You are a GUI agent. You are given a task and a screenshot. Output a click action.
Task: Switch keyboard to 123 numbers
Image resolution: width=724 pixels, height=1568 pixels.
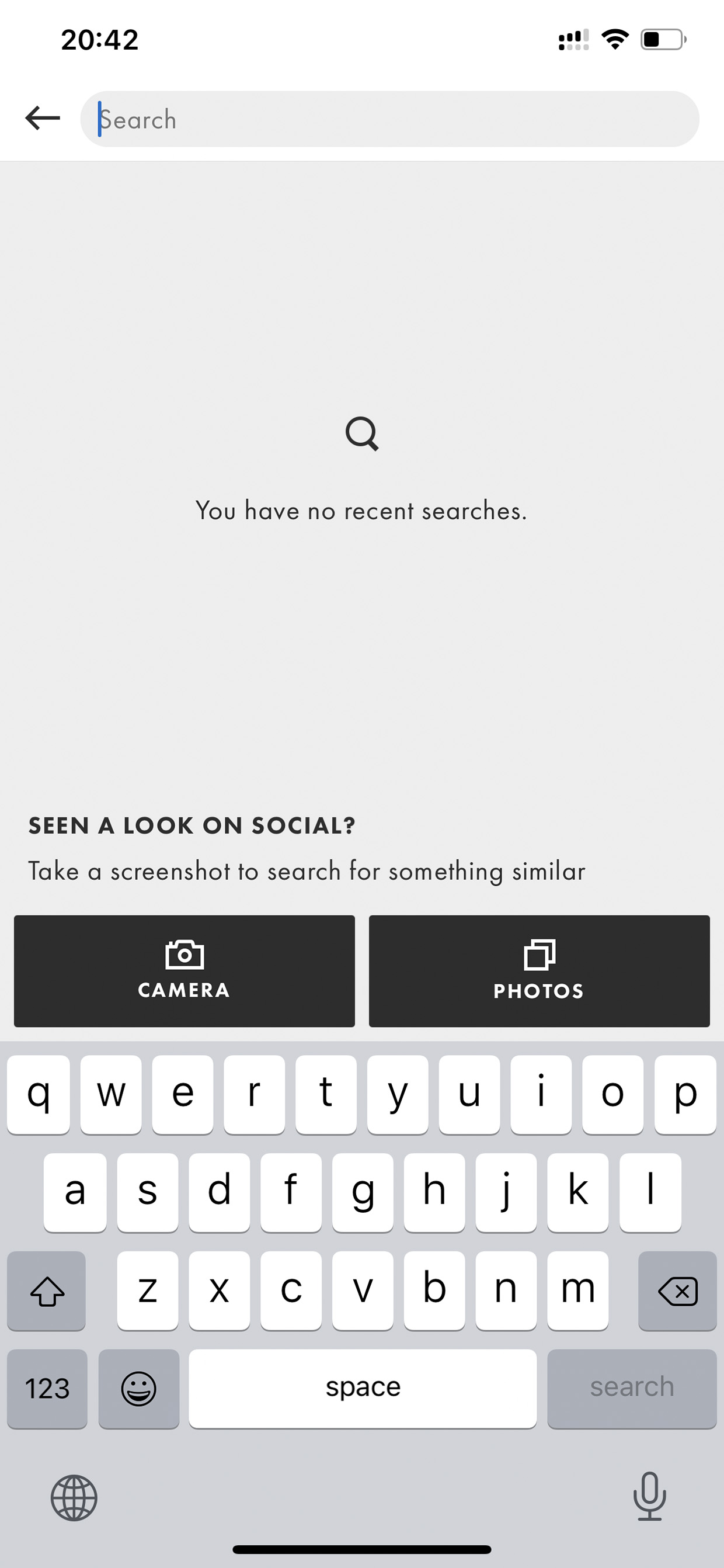(47, 1389)
